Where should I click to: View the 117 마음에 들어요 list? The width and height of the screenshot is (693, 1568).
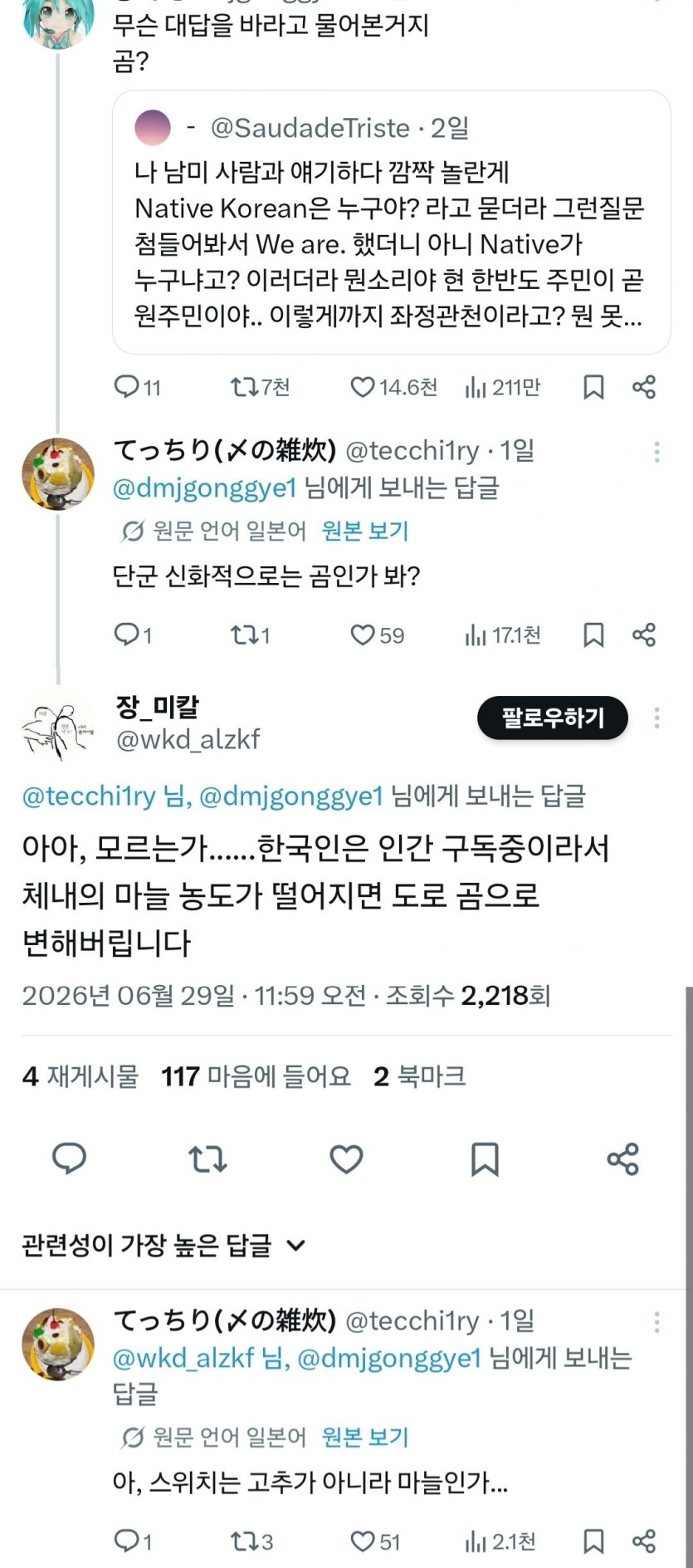(x=256, y=1076)
